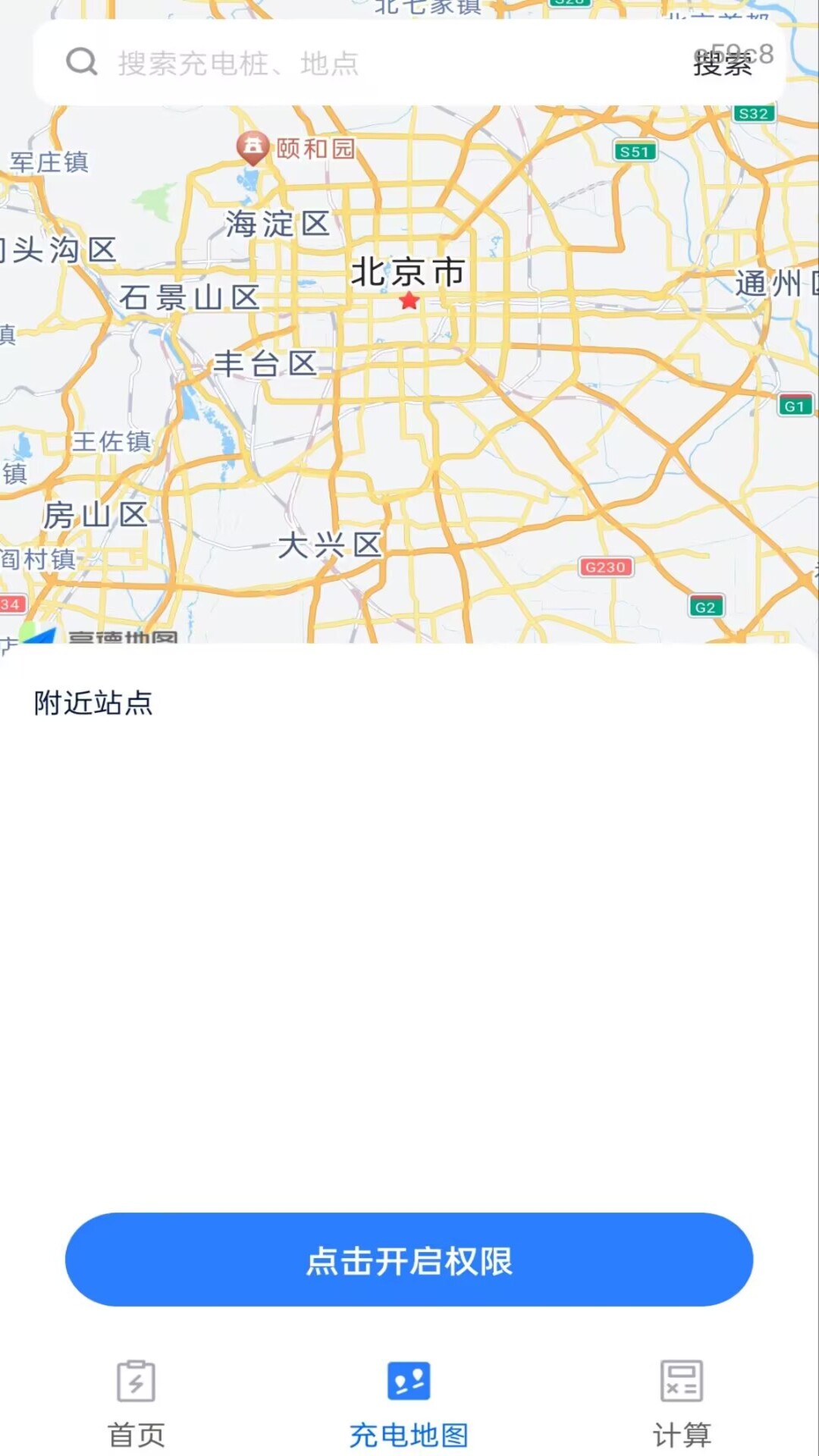The image size is (819, 1456).
Task: Click the 高德地图 logo on the map
Action: [99, 637]
